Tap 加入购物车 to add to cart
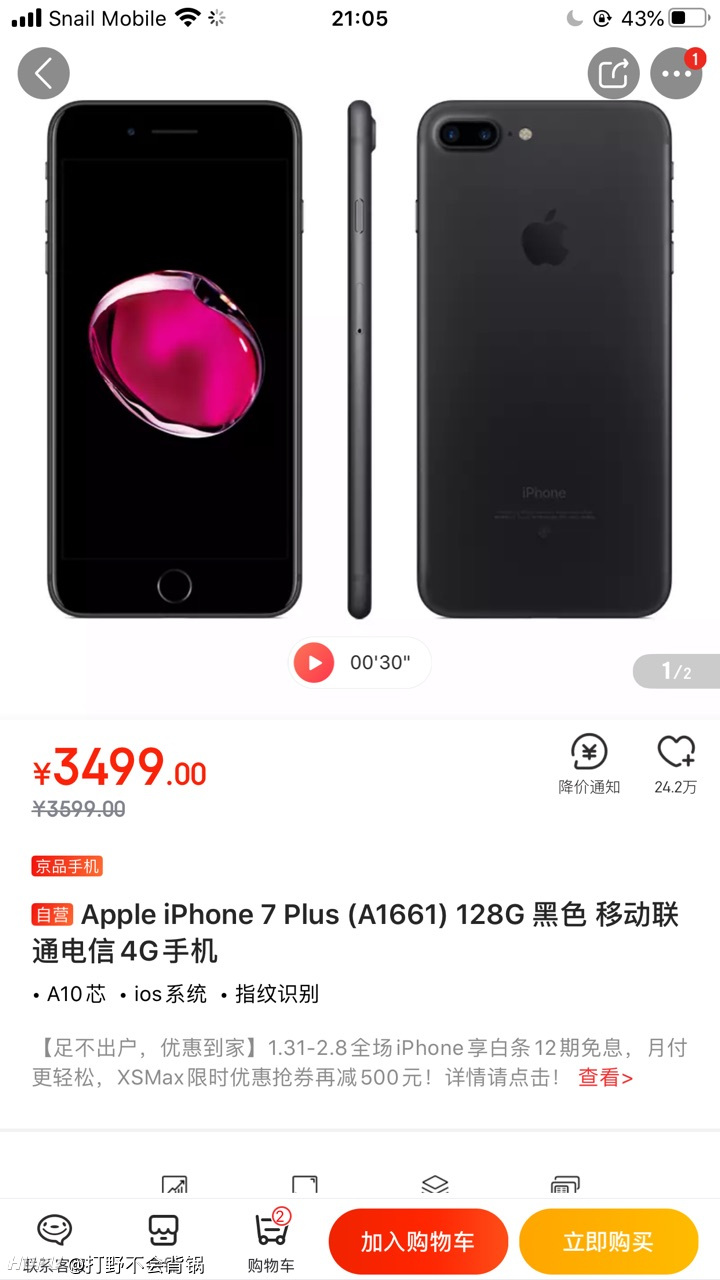Viewport: 720px width, 1280px height. [418, 1242]
